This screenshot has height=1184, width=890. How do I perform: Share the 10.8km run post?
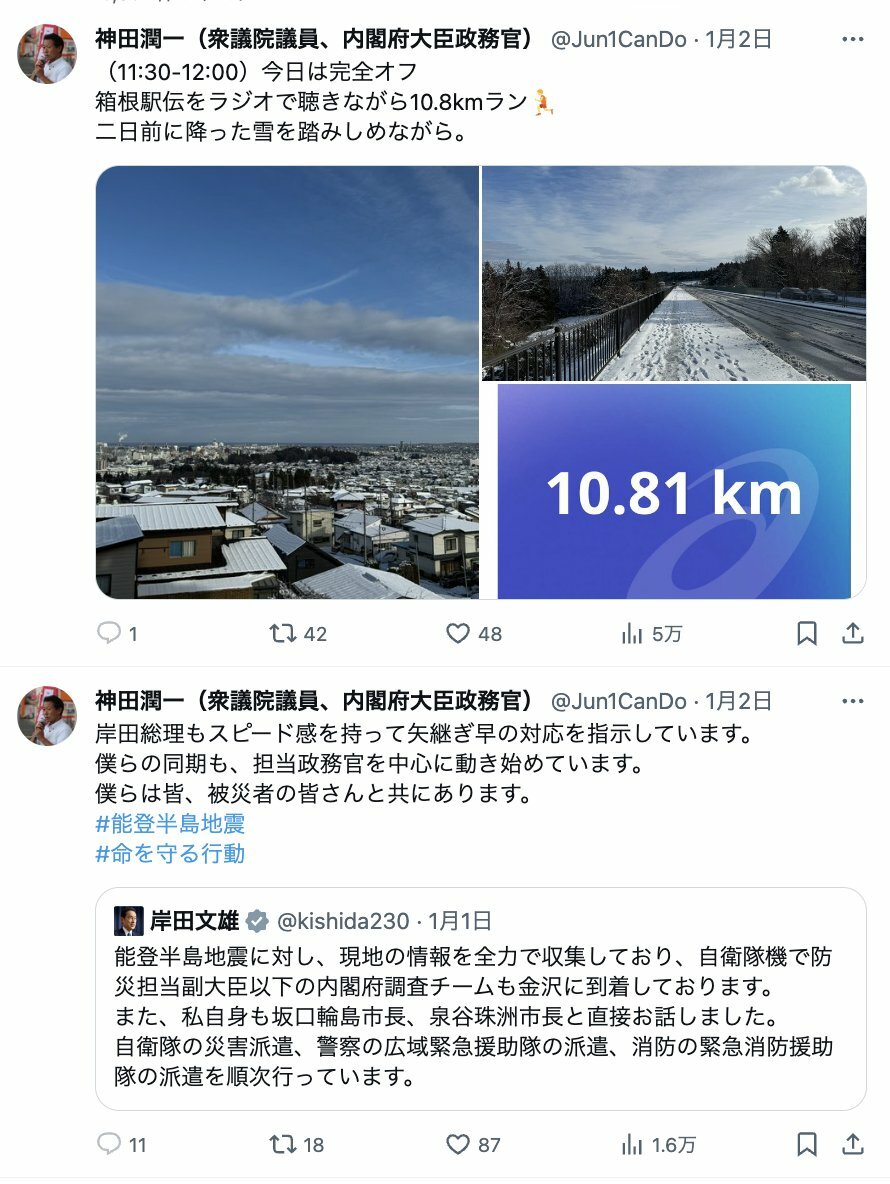point(852,634)
